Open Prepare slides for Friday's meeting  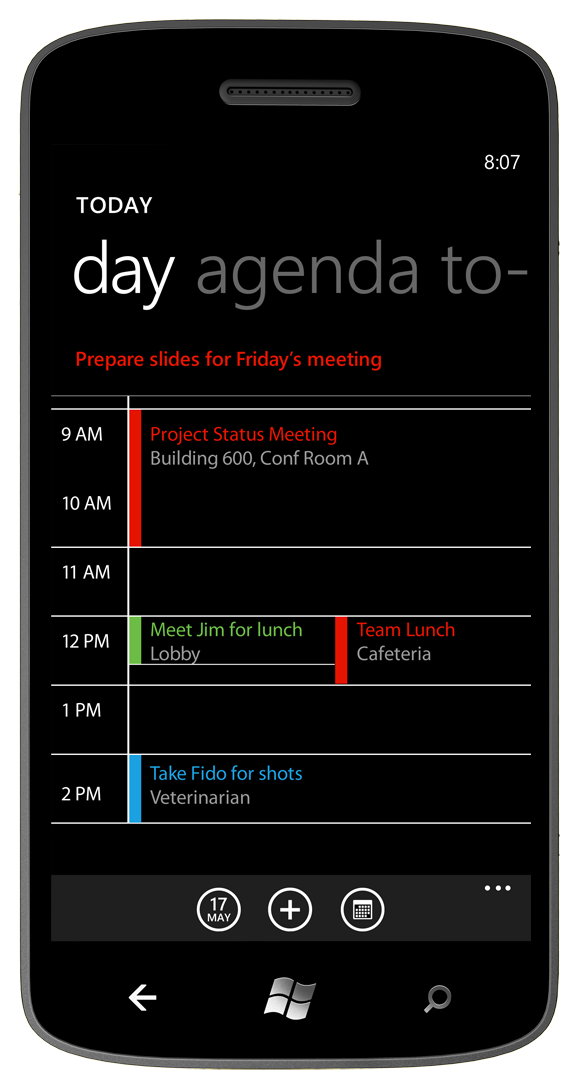point(228,359)
